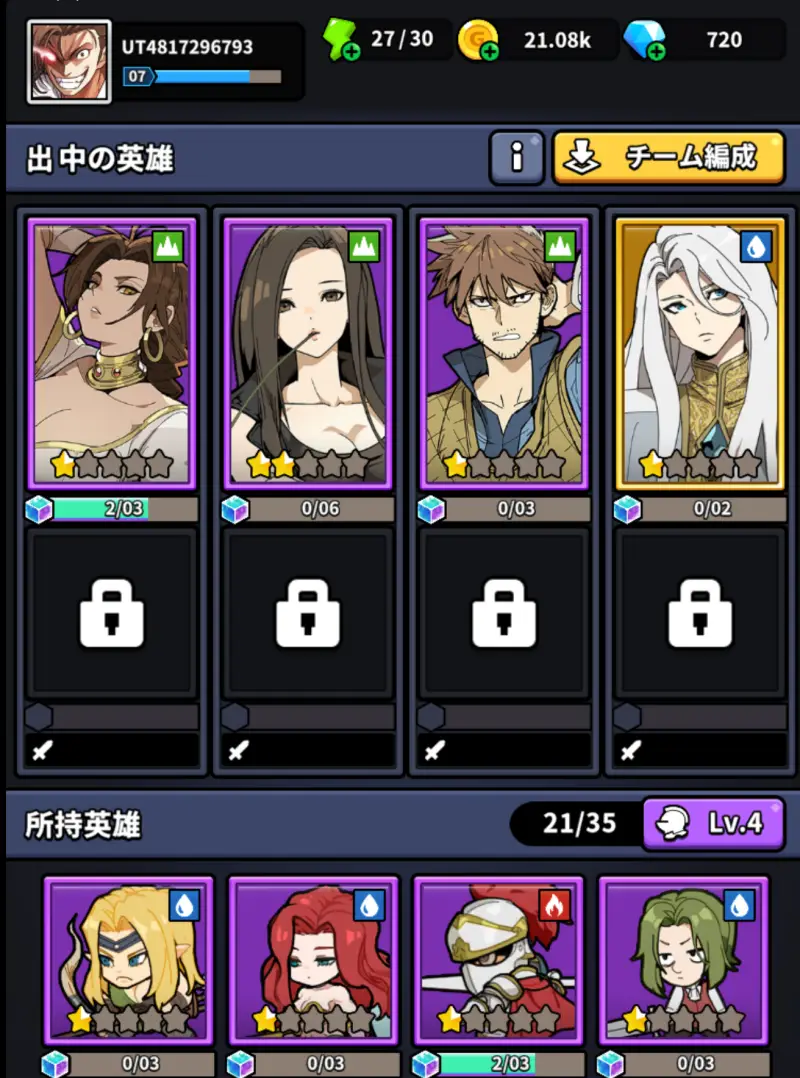Select the golden-framed white-haired hero card

[698, 353]
